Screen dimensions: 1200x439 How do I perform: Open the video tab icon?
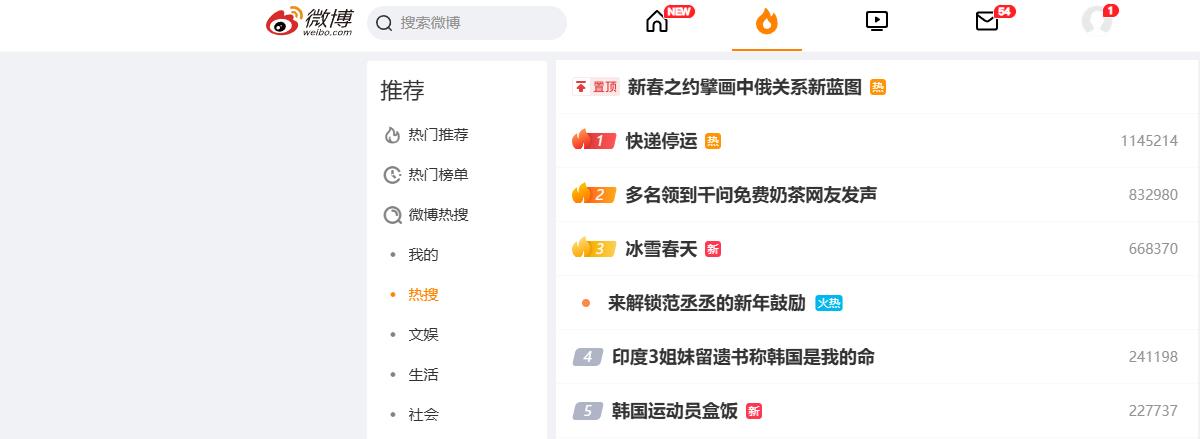coord(877,21)
